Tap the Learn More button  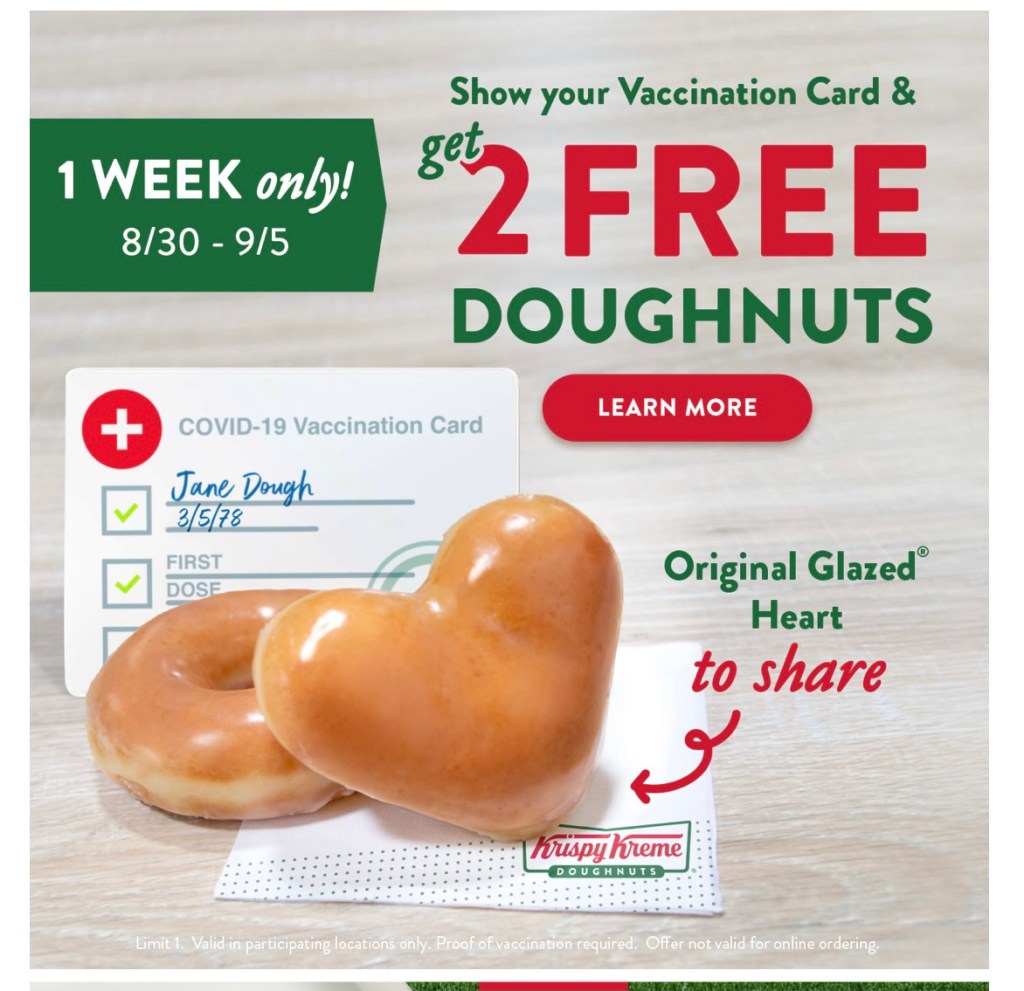(x=677, y=407)
